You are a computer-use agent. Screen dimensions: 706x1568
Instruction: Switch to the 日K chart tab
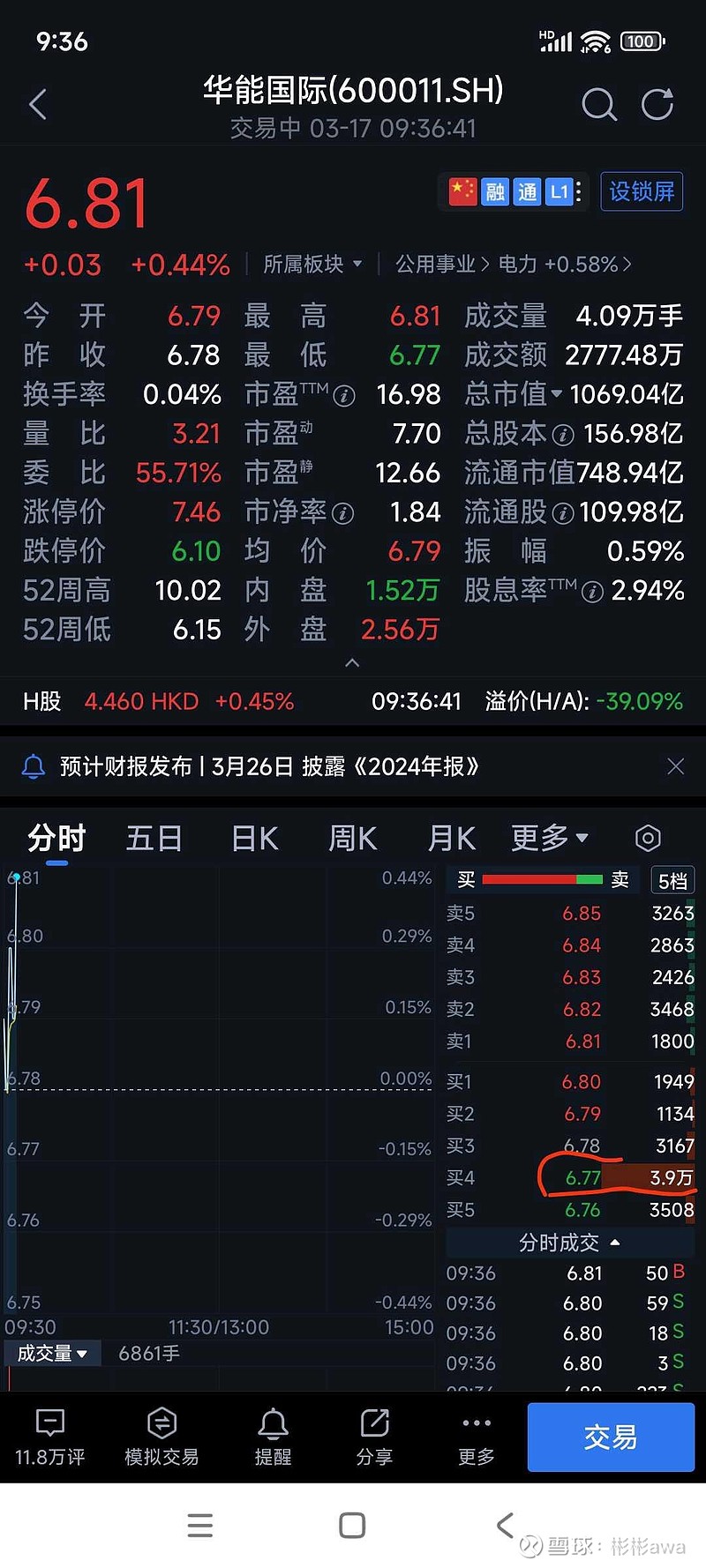coord(254,838)
